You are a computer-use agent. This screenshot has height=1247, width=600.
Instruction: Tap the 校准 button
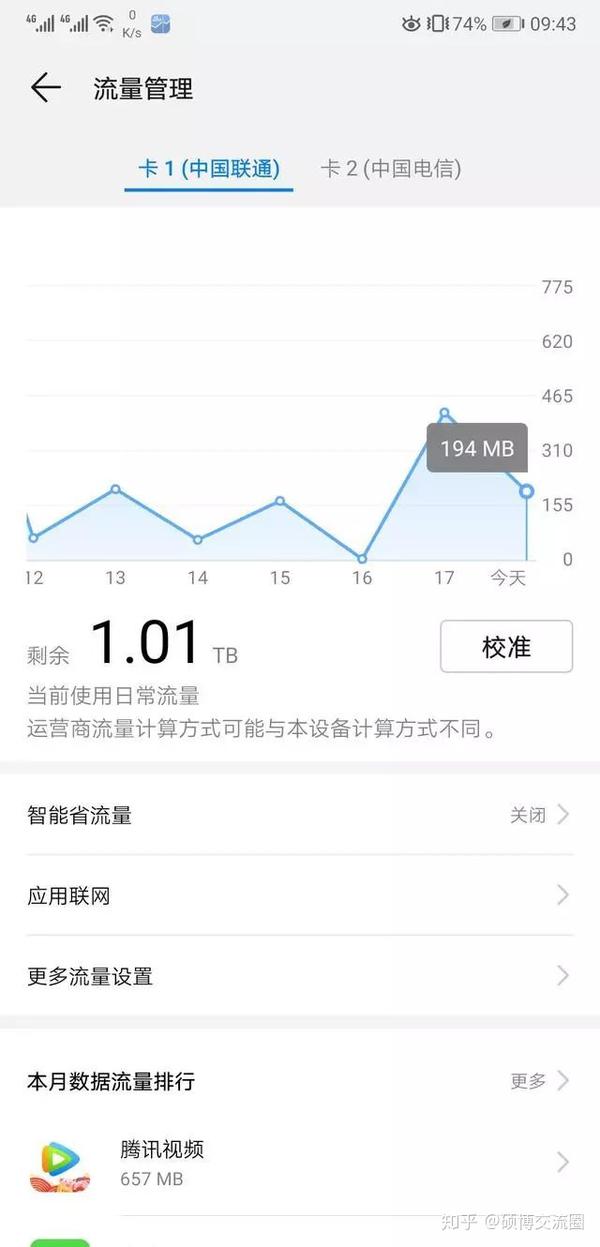506,647
